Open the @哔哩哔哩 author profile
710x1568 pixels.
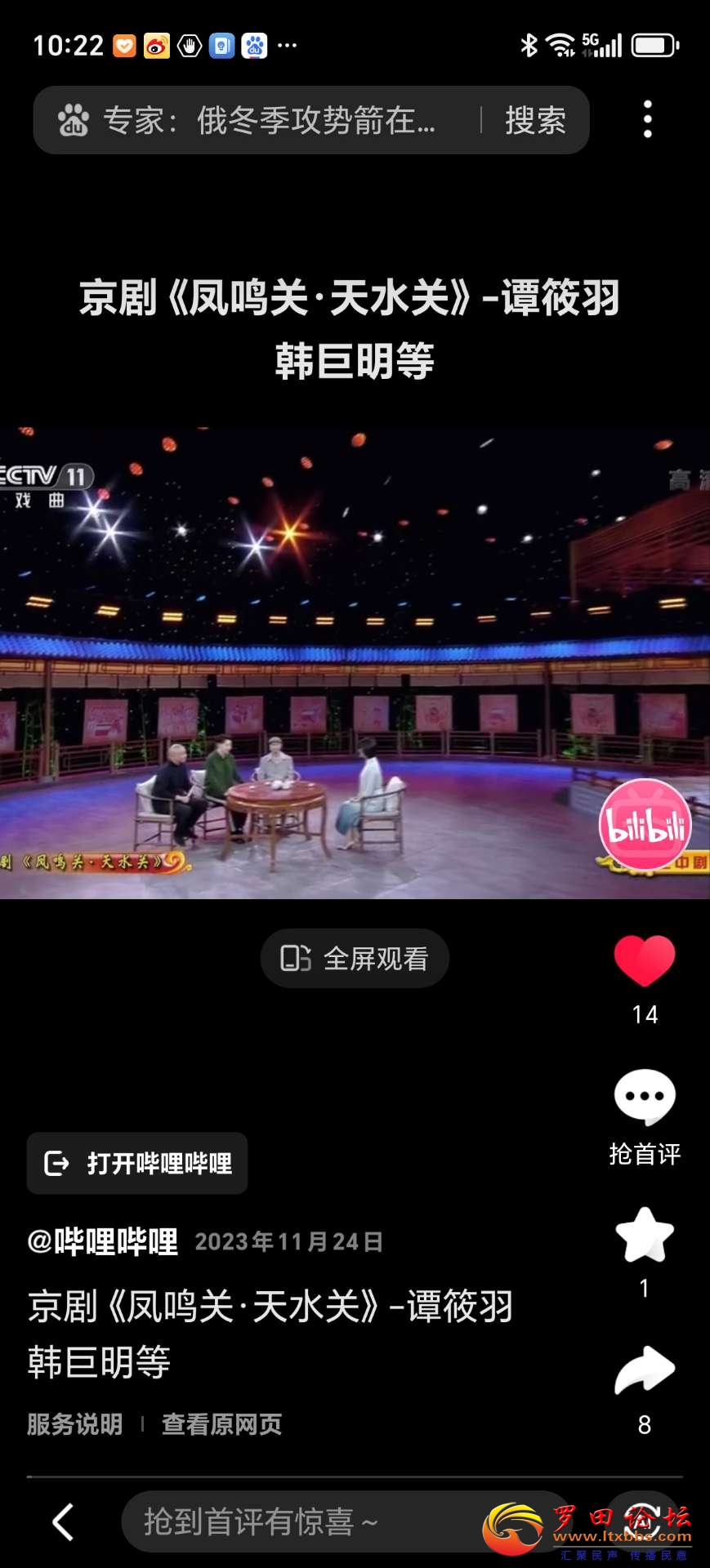(103, 1241)
